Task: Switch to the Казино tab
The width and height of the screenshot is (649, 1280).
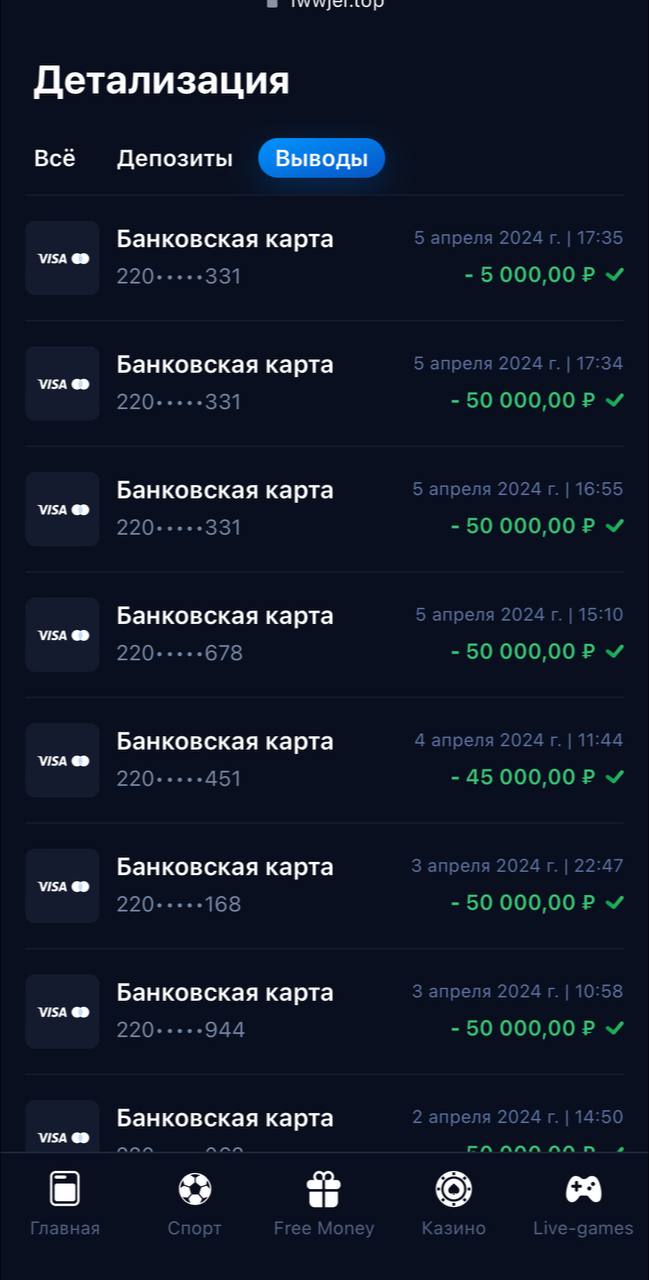Action: 454,1204
